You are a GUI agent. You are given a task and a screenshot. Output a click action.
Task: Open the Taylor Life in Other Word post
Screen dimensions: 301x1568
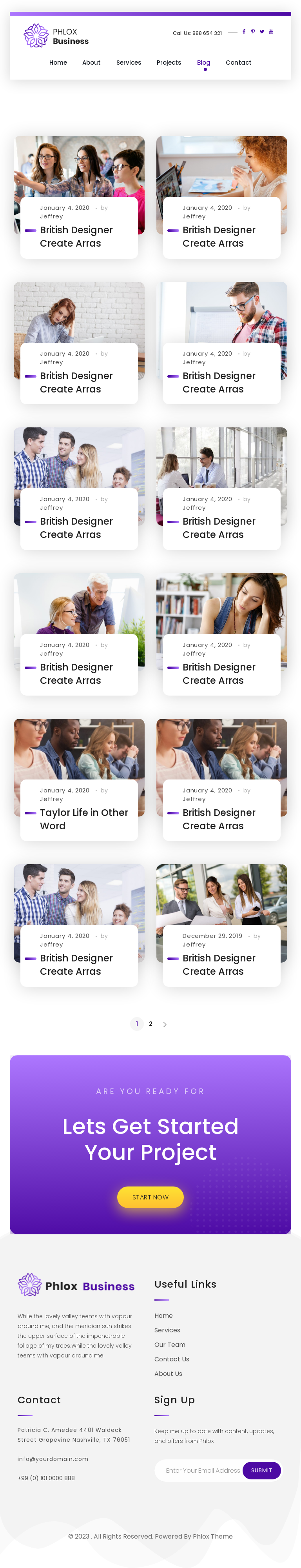click(84, 819)
